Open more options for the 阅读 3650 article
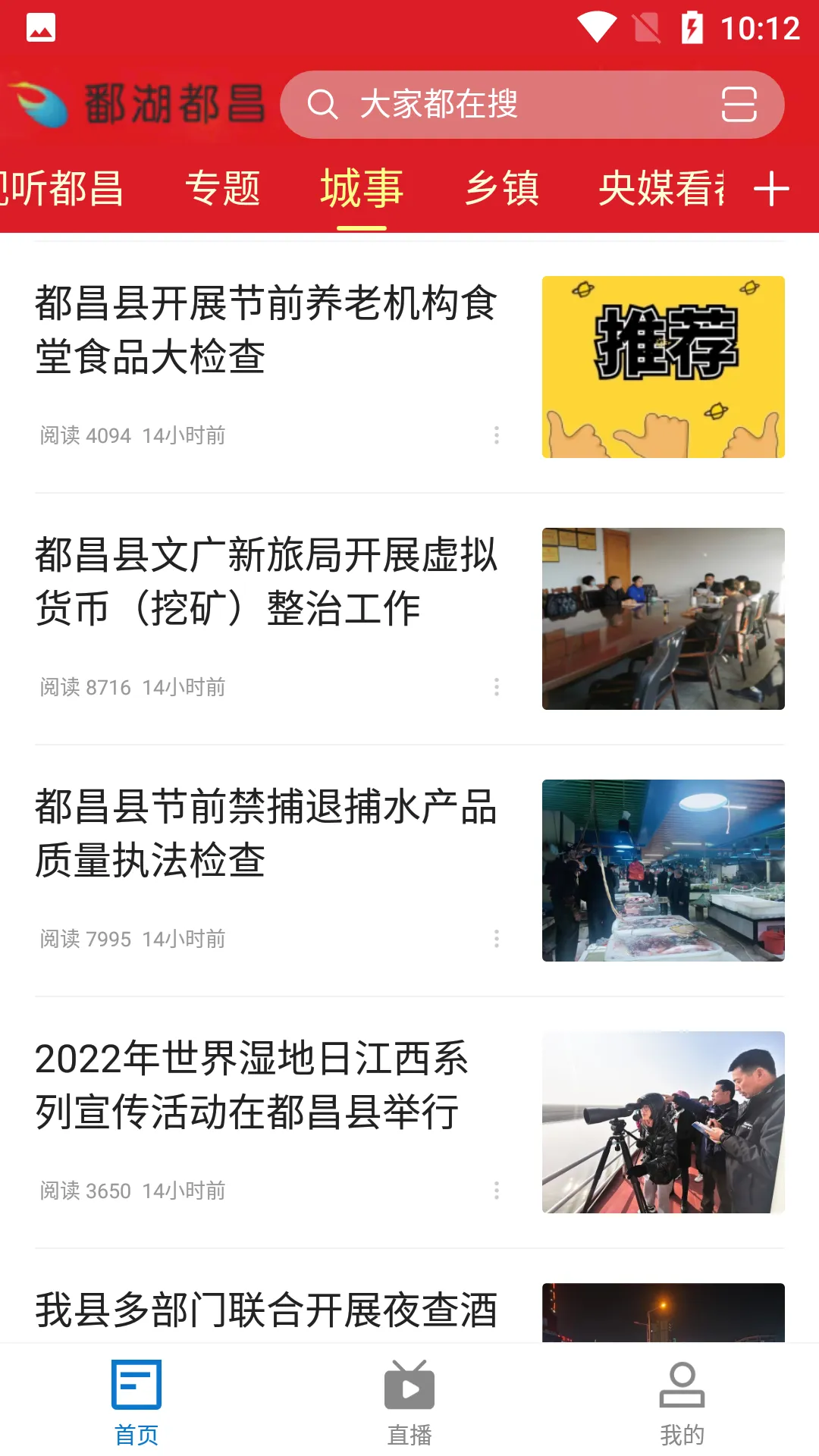 coord(497,1191)
